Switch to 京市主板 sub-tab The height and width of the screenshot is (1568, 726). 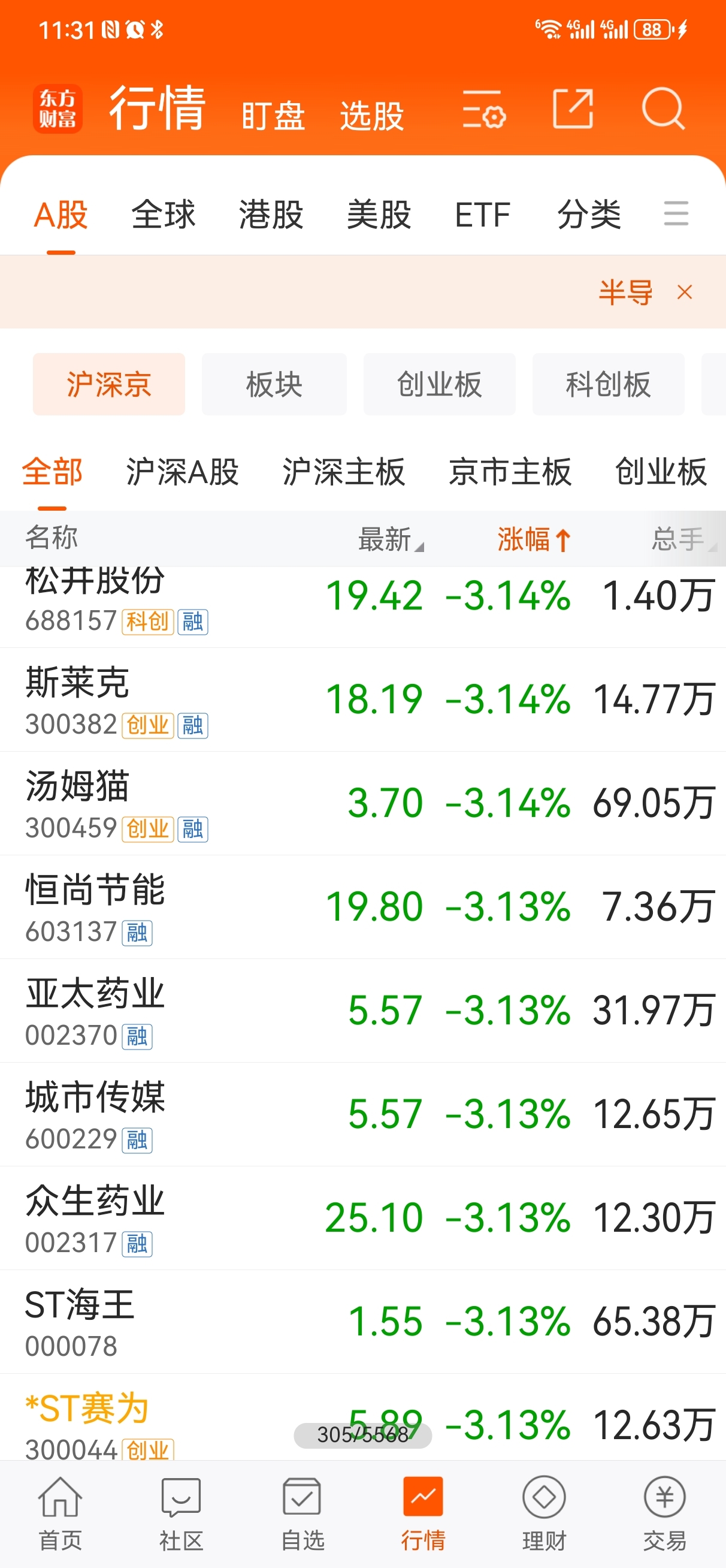tap(510, 472)
